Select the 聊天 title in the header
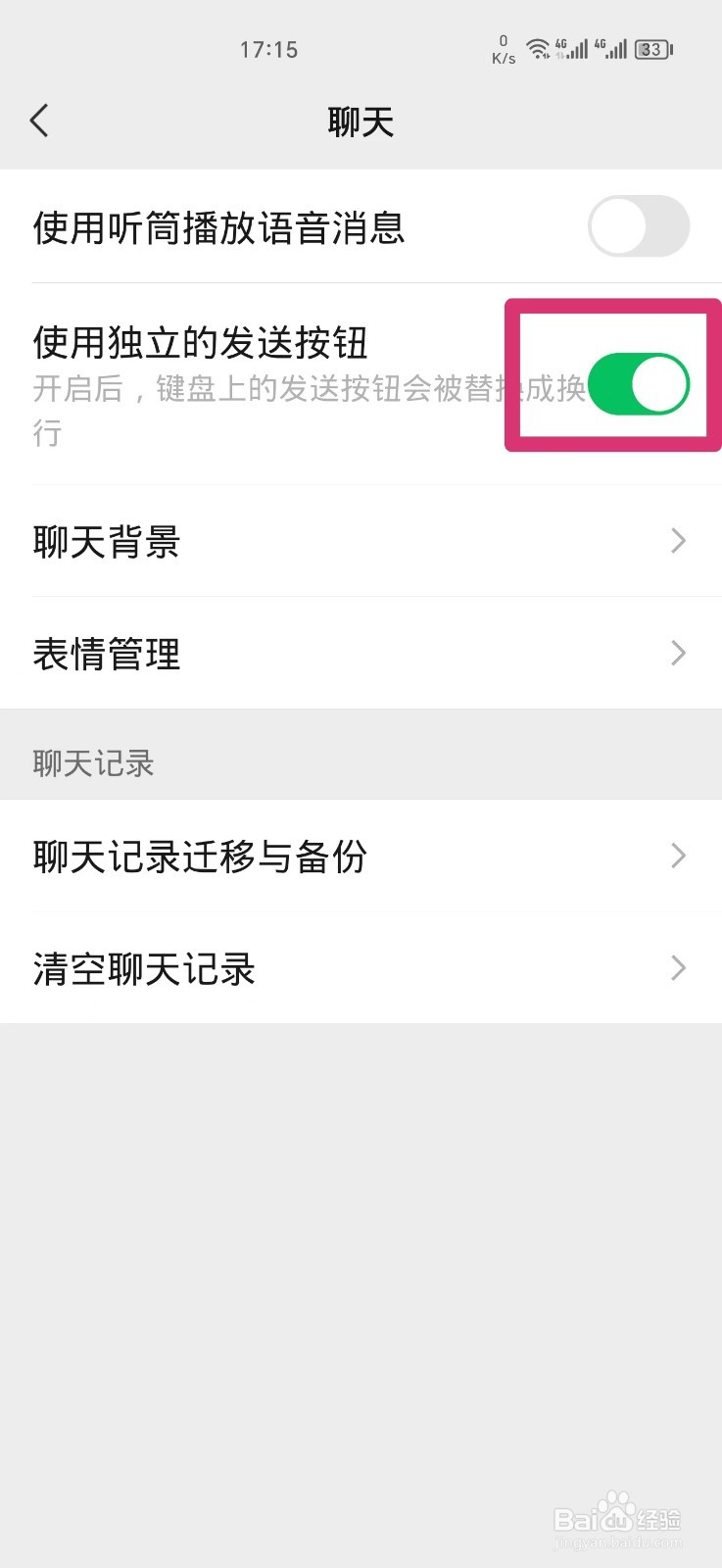 click(361, 120)
